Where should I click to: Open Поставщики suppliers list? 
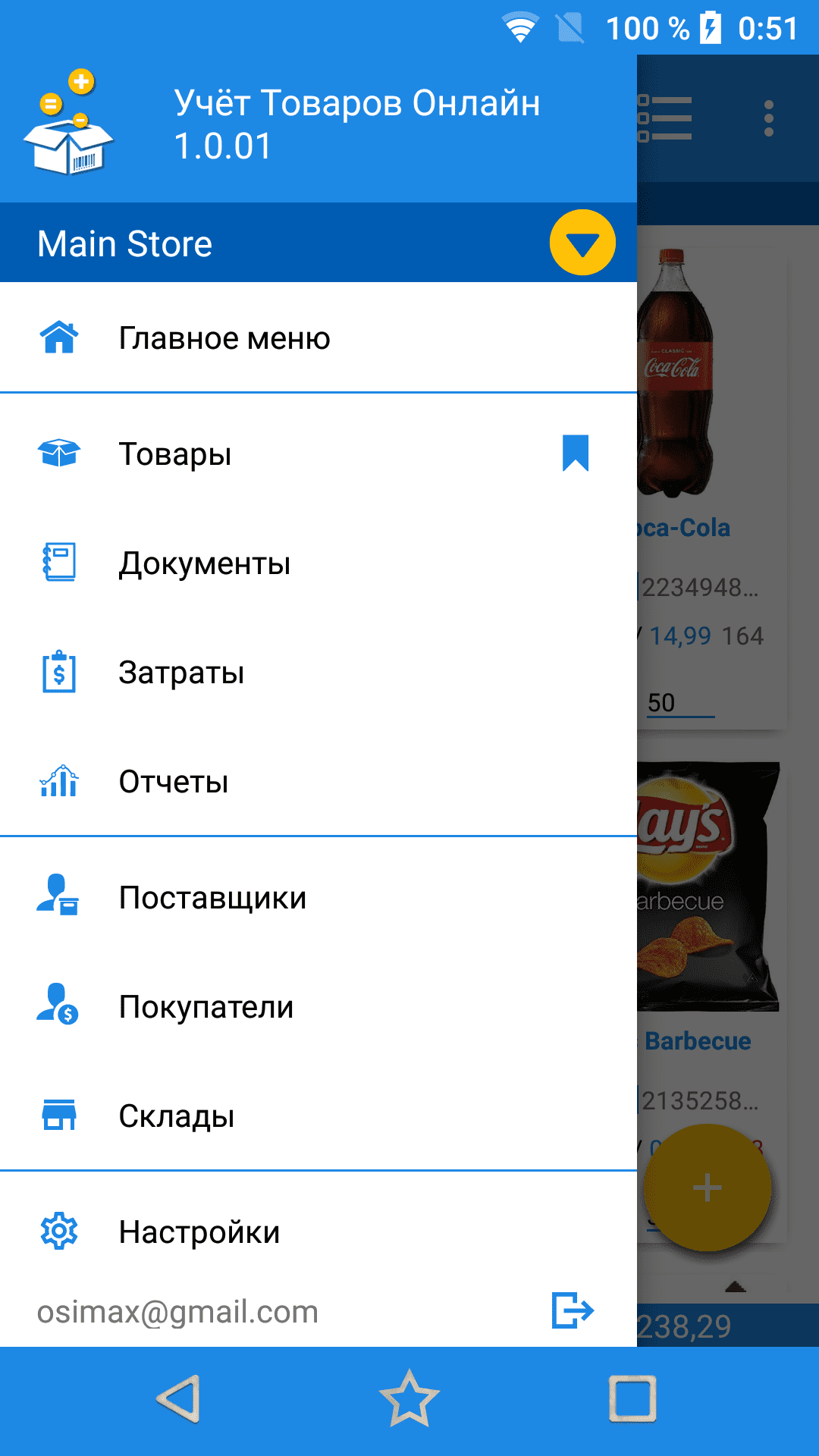click(x=212, y=898)
